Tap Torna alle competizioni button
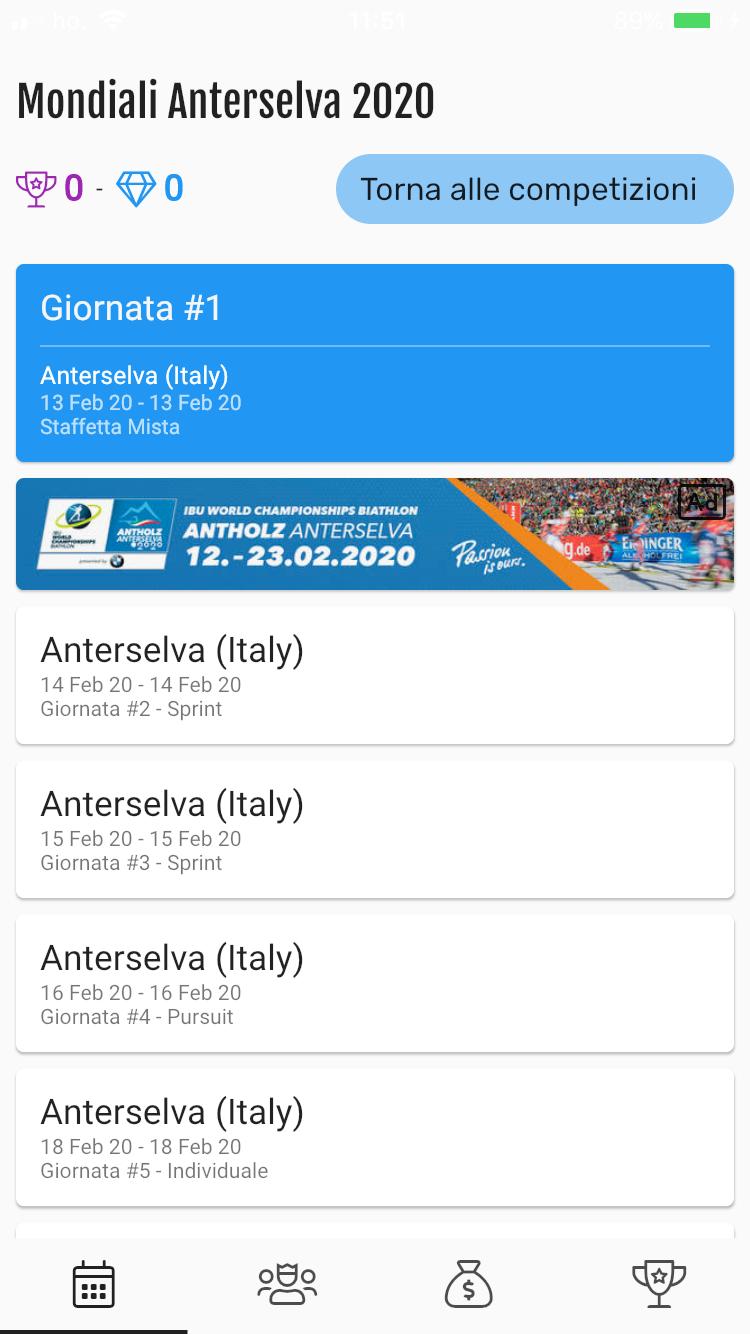Image resolution: width=750 pixels, height=1334 pixels. coord(534,189)
